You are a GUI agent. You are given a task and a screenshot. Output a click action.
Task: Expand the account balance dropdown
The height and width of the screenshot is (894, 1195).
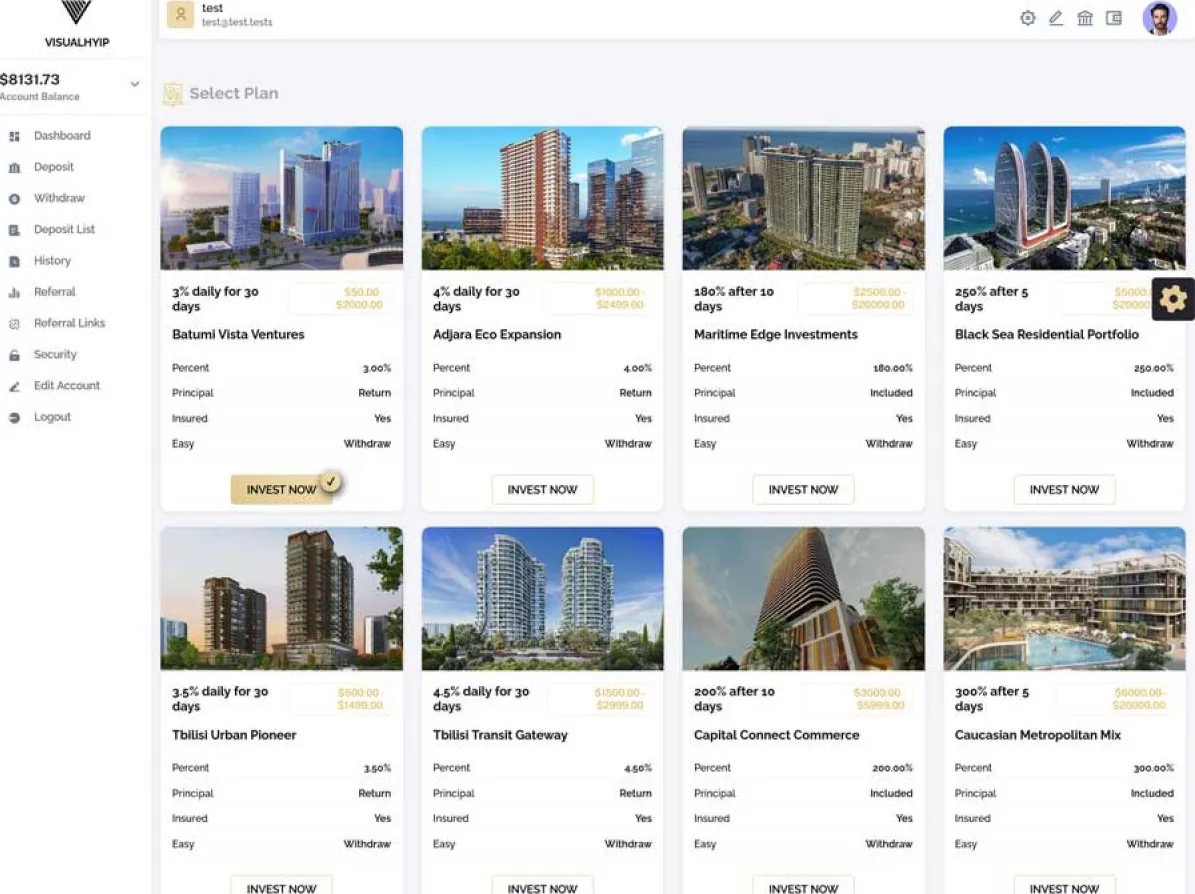(135, 85)
